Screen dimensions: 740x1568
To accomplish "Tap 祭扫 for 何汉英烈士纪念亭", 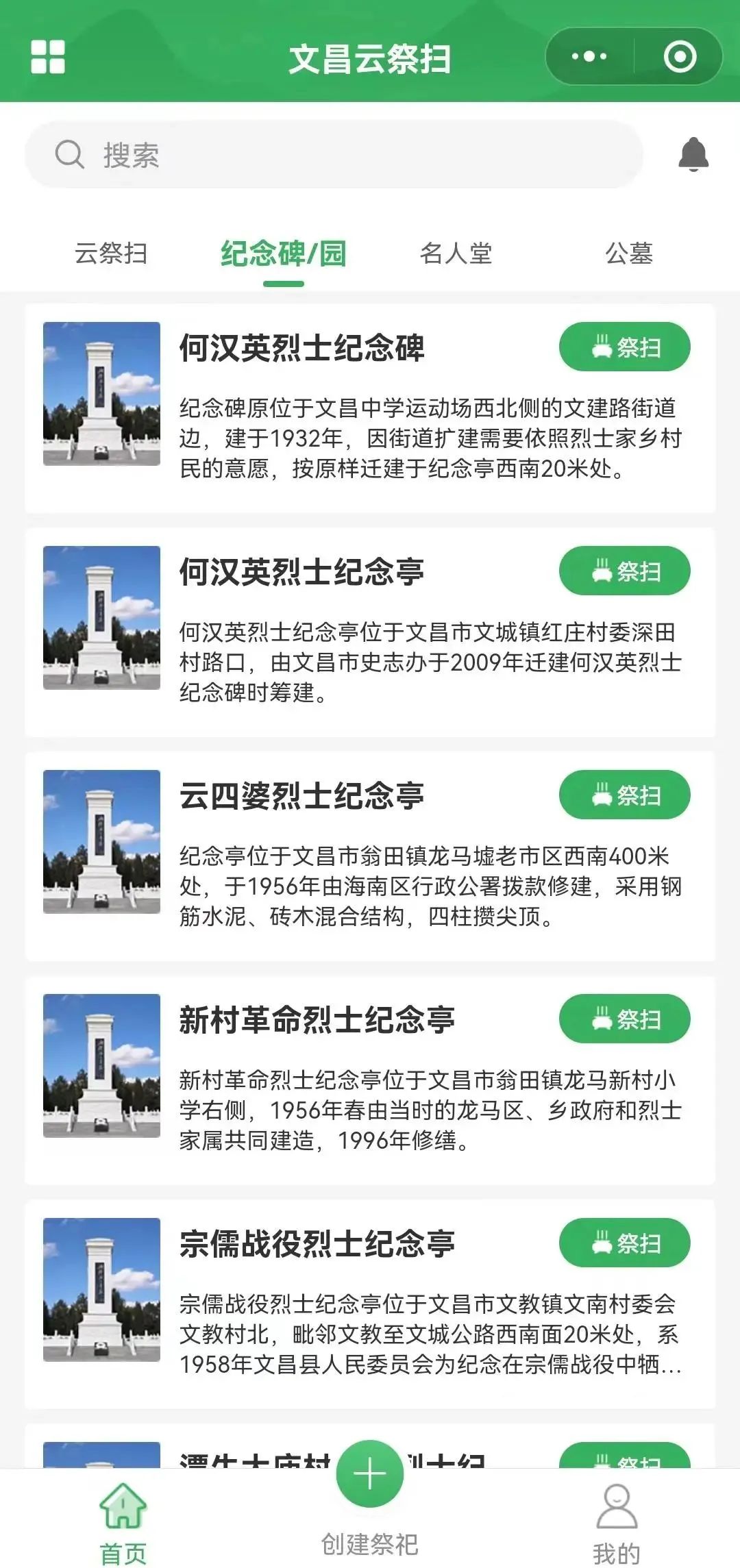I will [x=625, y=571].
